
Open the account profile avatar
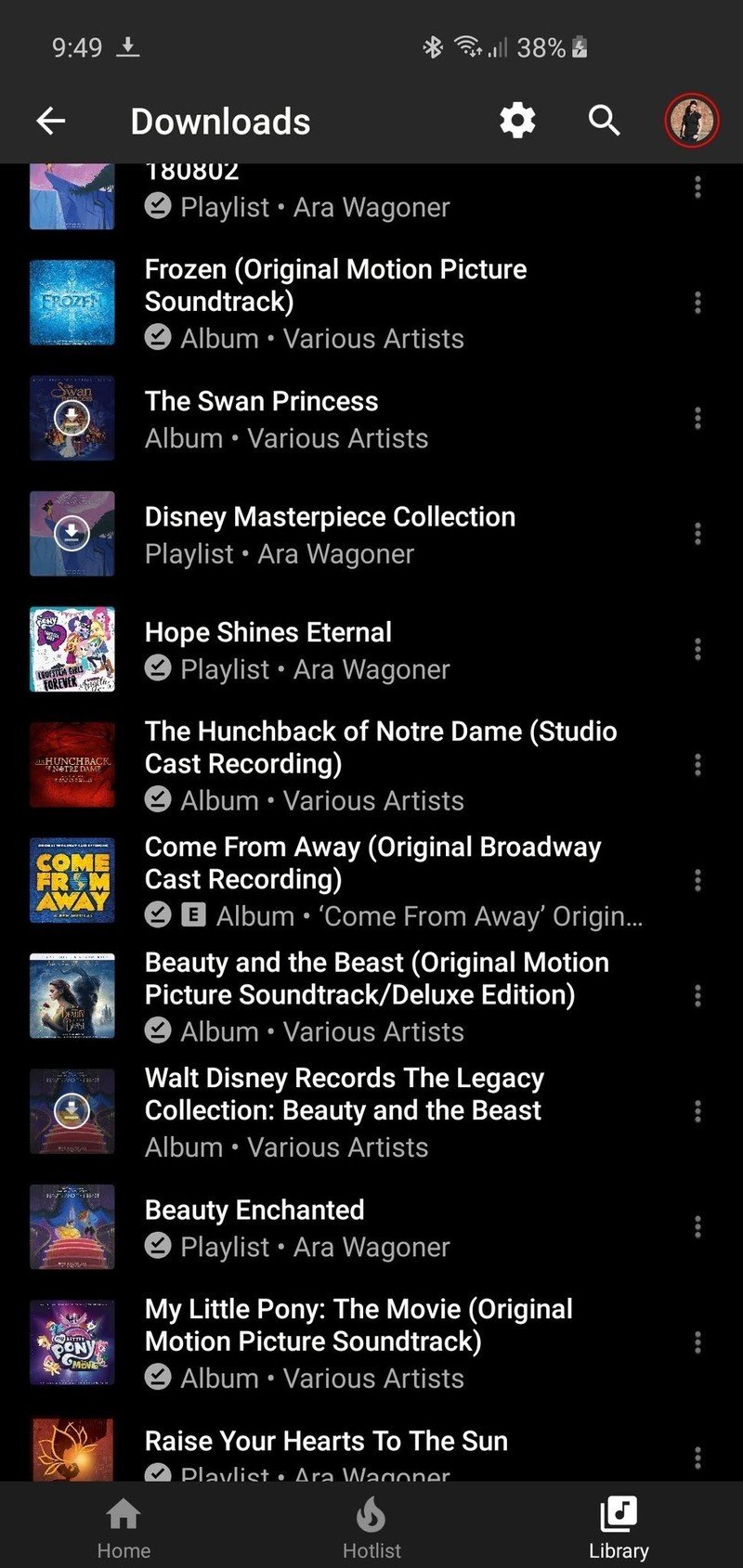click(x=692, y=121)
